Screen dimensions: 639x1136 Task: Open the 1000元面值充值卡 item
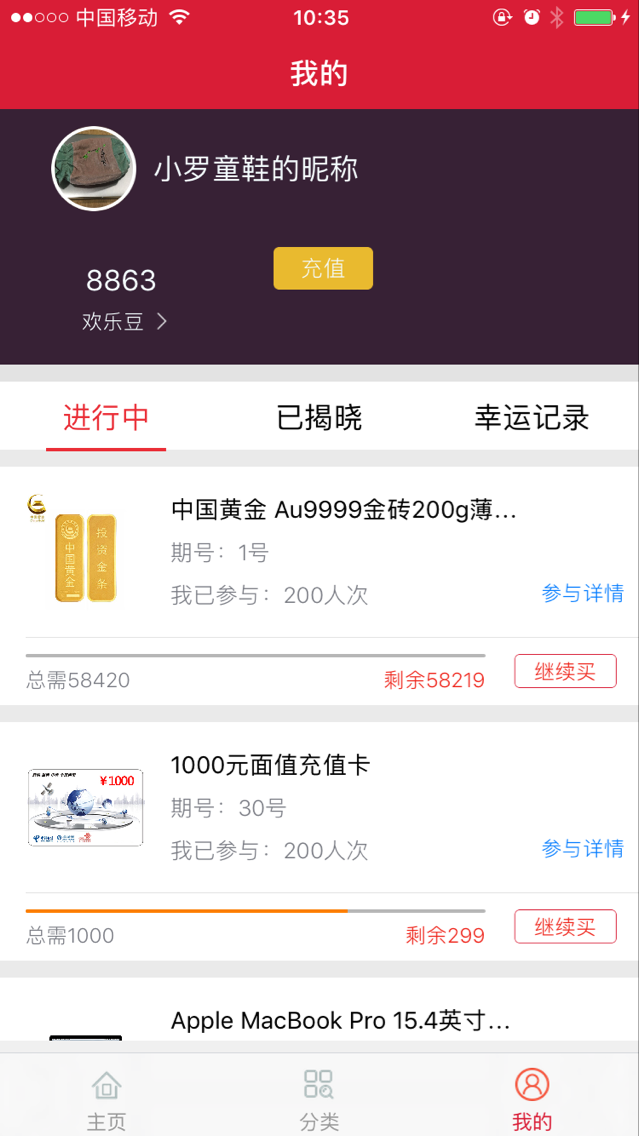click(270, 766)
